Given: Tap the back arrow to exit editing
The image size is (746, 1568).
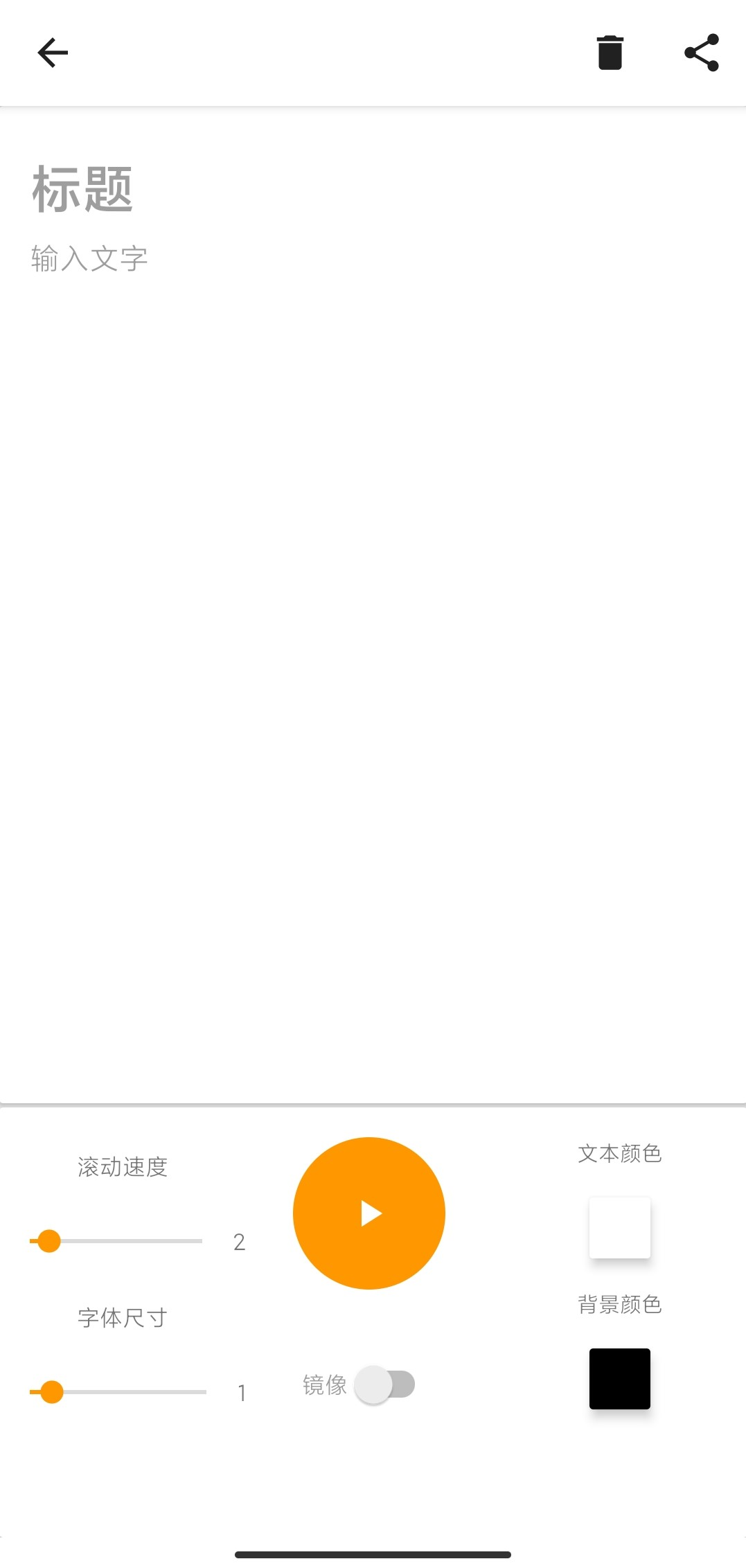Looking at the screenshot, I should [51, 52].
